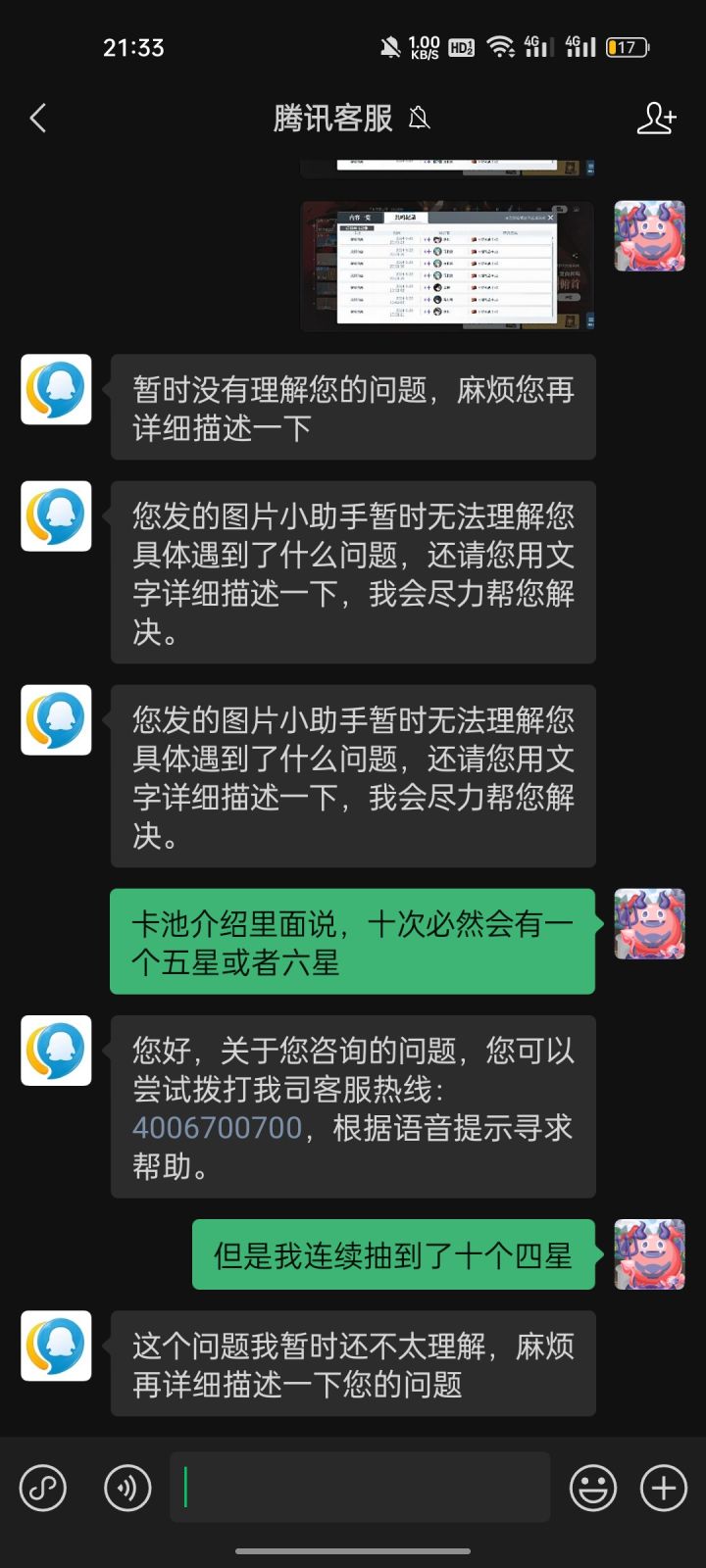Tap the voice-to-text sound wave icon
This screenshot has width=706, height=1568.
pos(126,1487)
